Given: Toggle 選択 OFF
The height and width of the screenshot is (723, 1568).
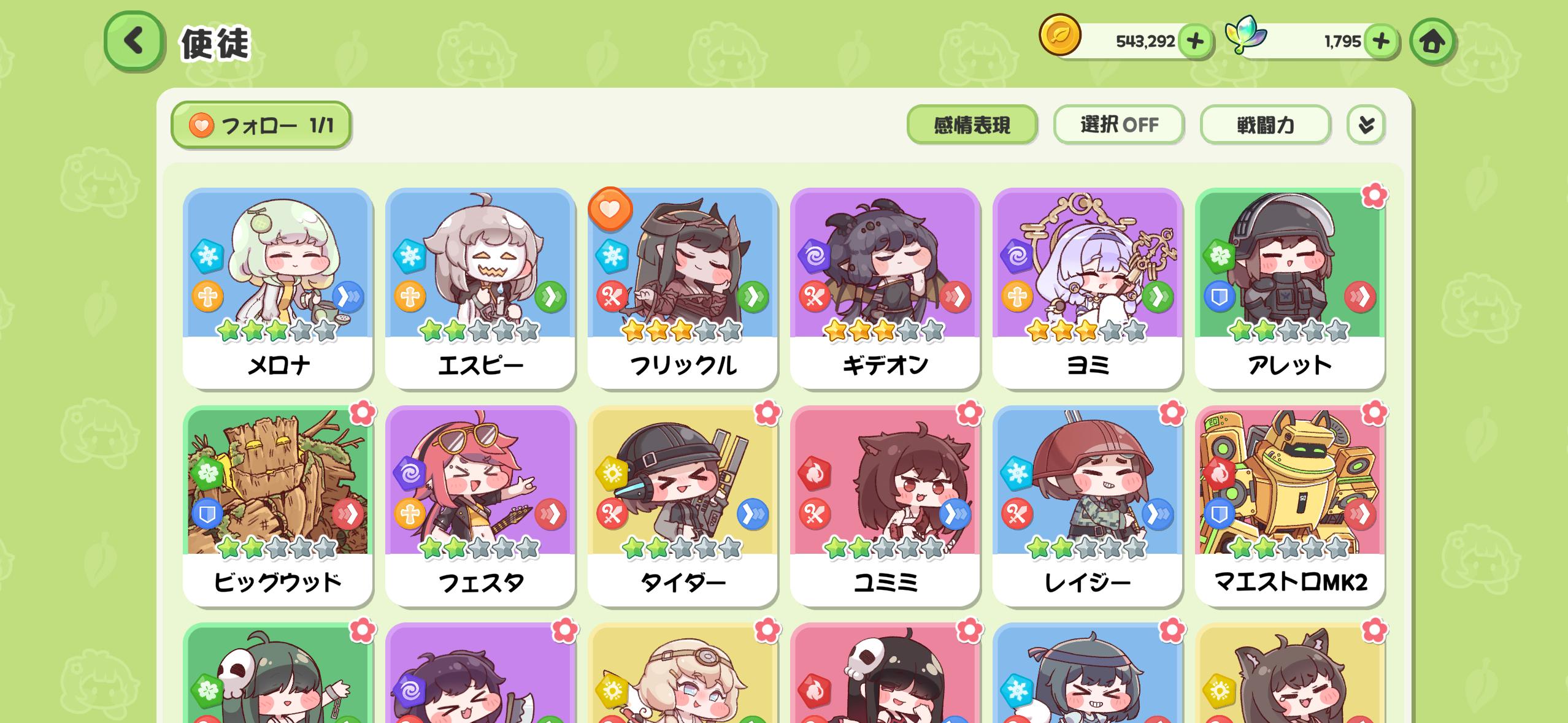Looking at the screenshot, I should point(1118,125).
